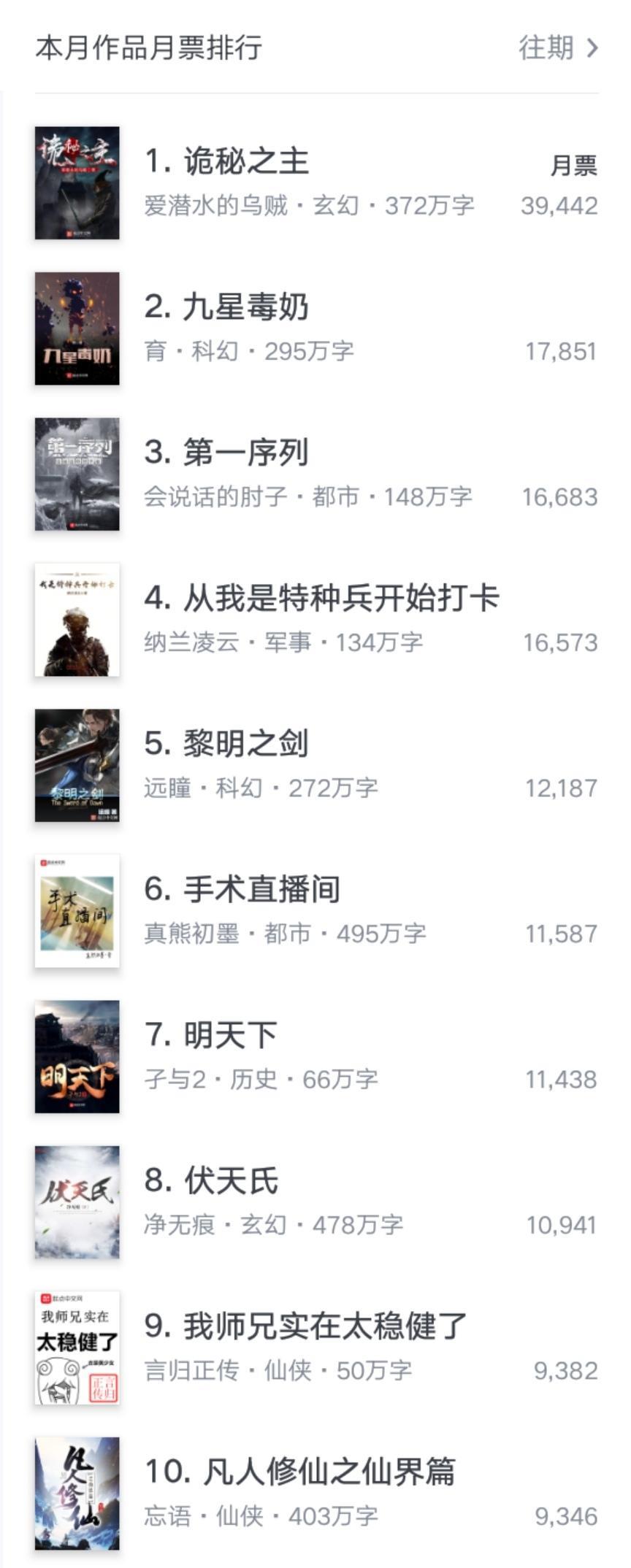Screen dimensions: 631x1568
Task: Open 第一序列 ranked third
Action: [245, 453]
